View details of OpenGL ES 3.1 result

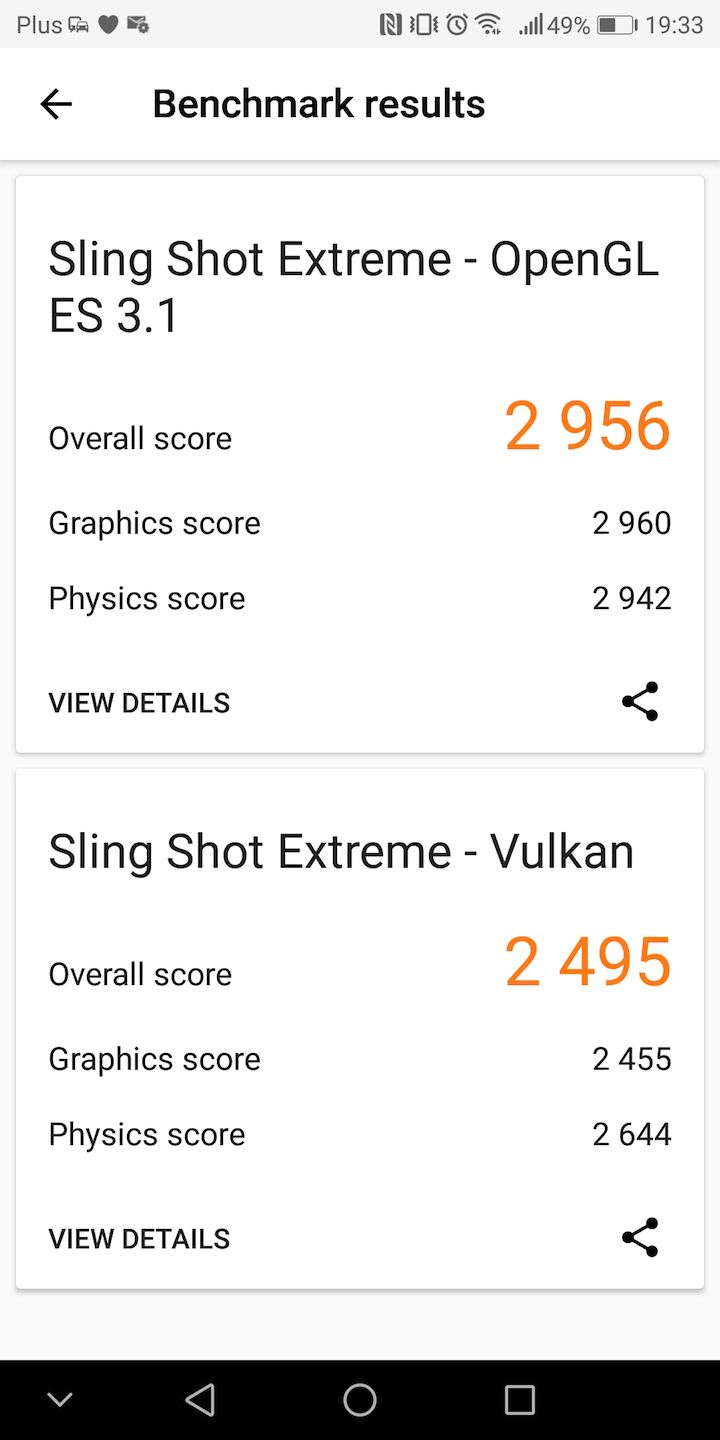(x=139, y=703)
